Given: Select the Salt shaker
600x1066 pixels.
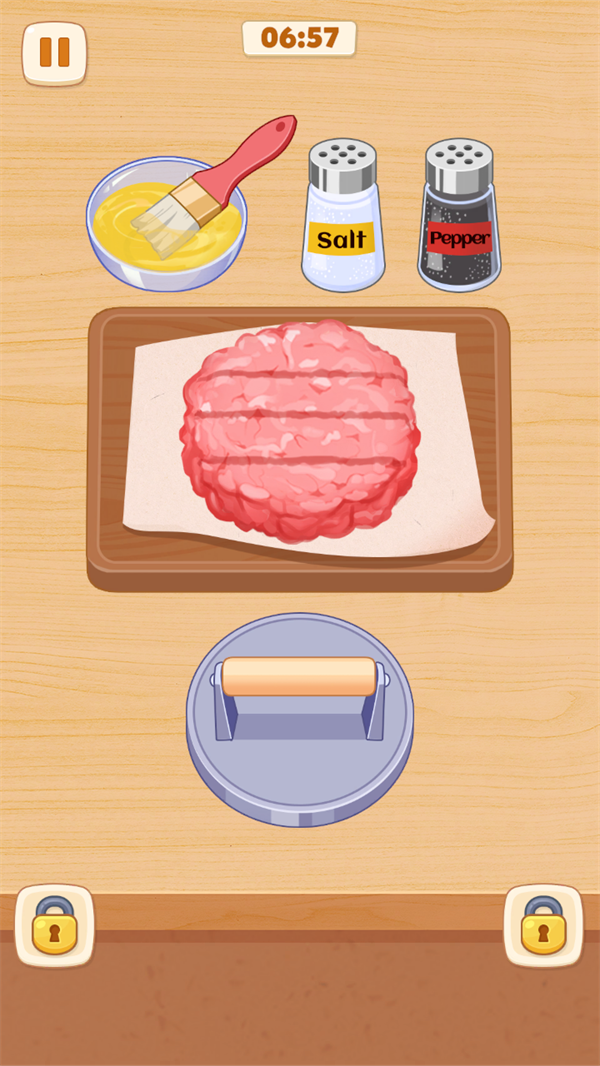Looking at the screenshot, I should pos(343,218).
